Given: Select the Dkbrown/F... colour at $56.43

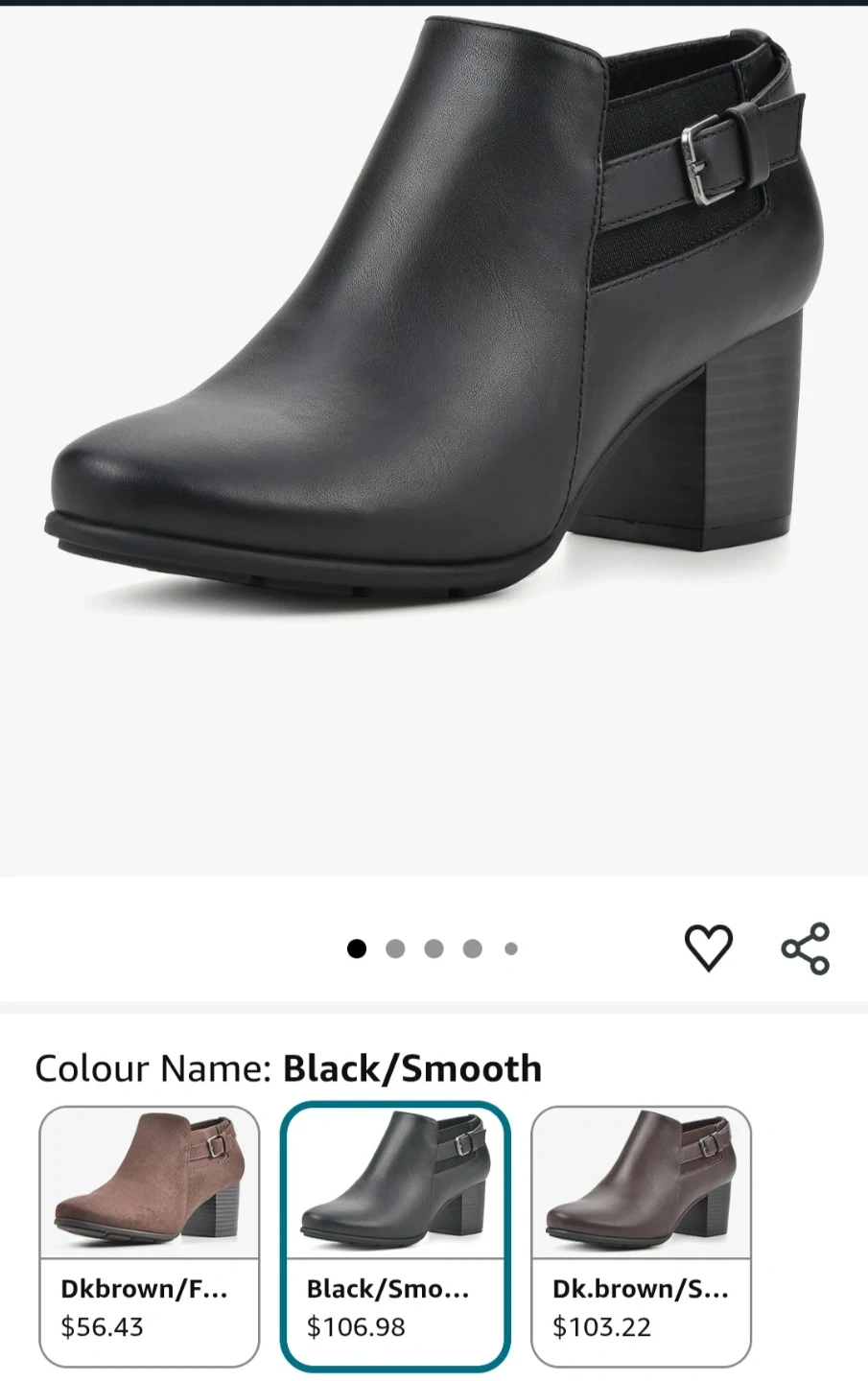Looking at the screenshot, I should point(149,1236).
